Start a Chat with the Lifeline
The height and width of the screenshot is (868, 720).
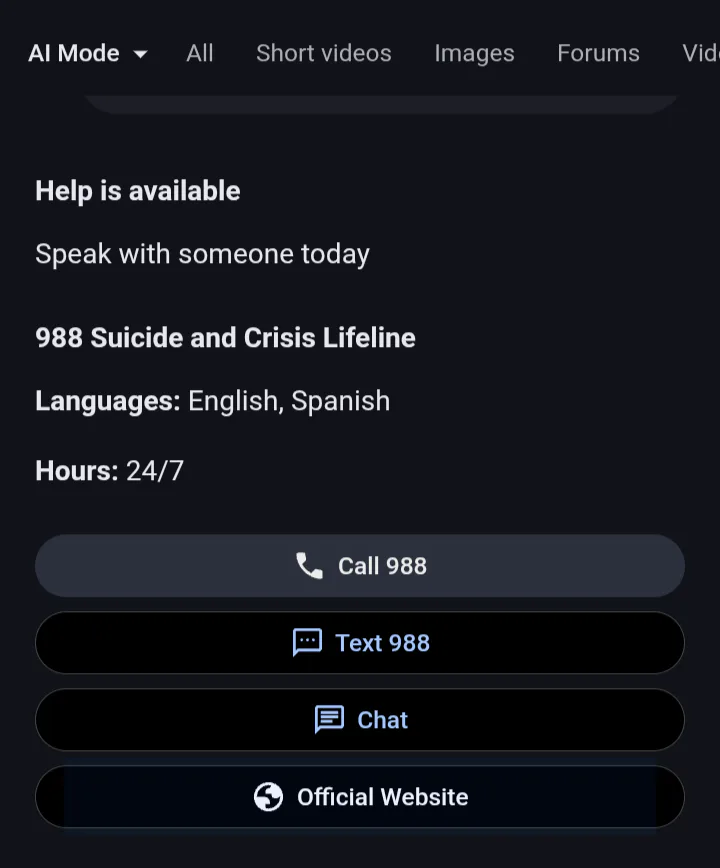coord(360,720)
